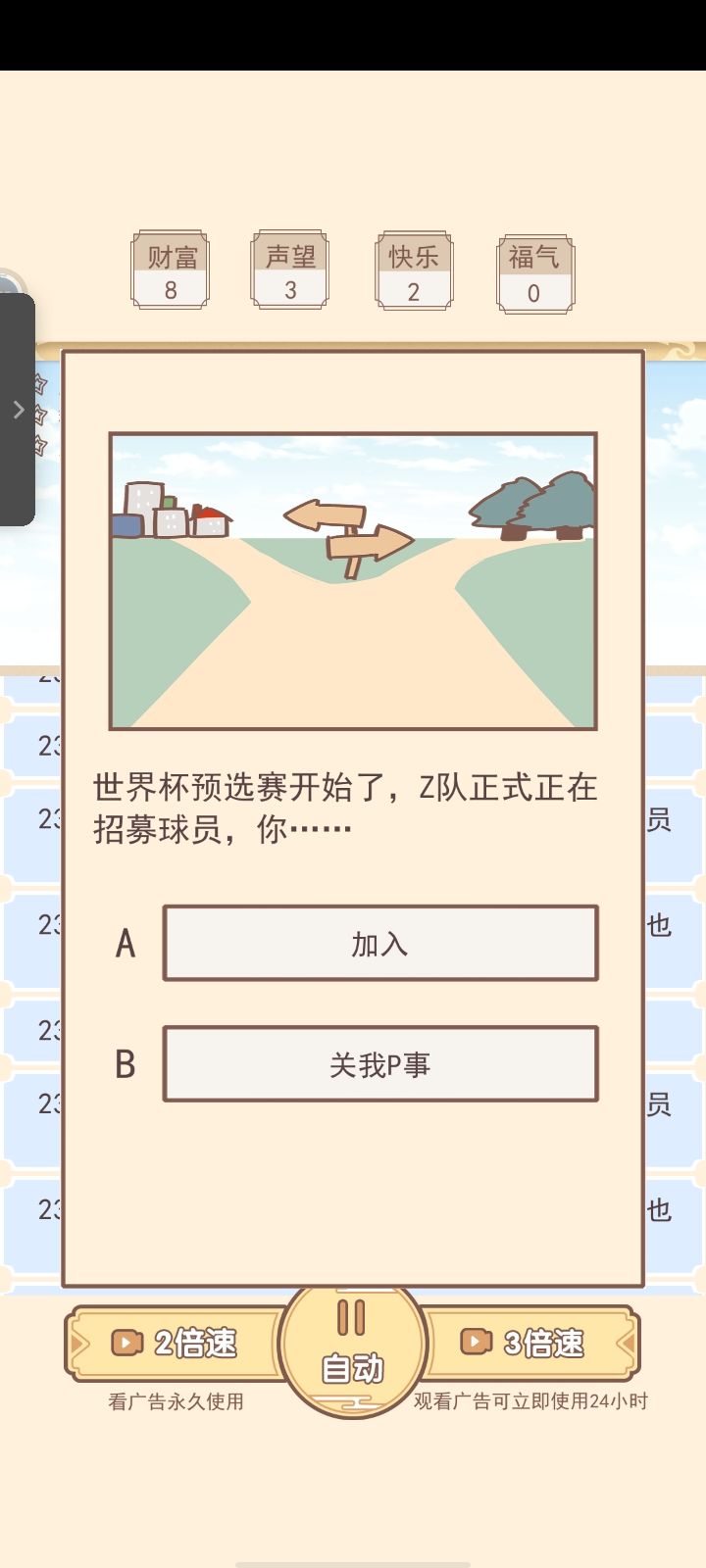Expand the left drawer with the chevron

[x=19, y=411]
